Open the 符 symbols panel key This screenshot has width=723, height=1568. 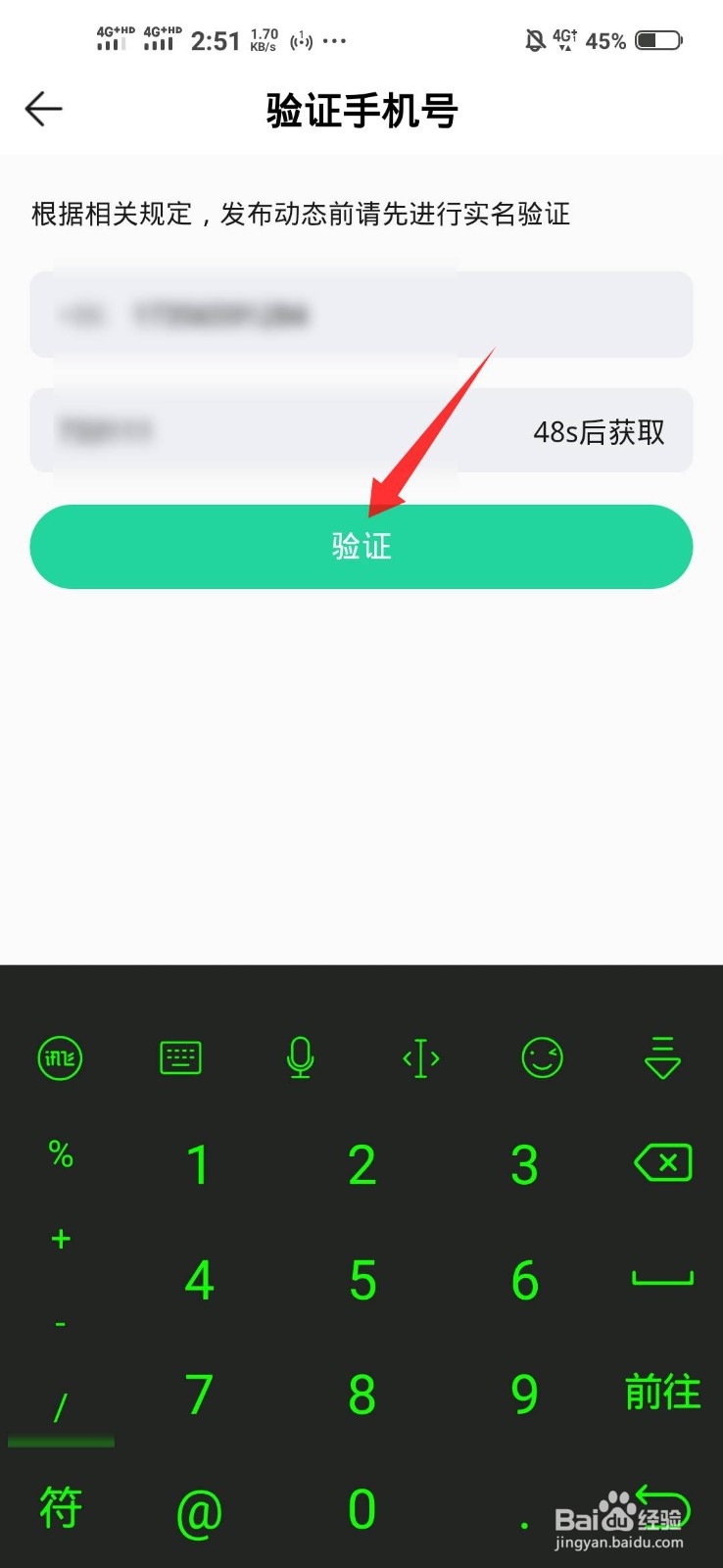tap(60, 1509)
